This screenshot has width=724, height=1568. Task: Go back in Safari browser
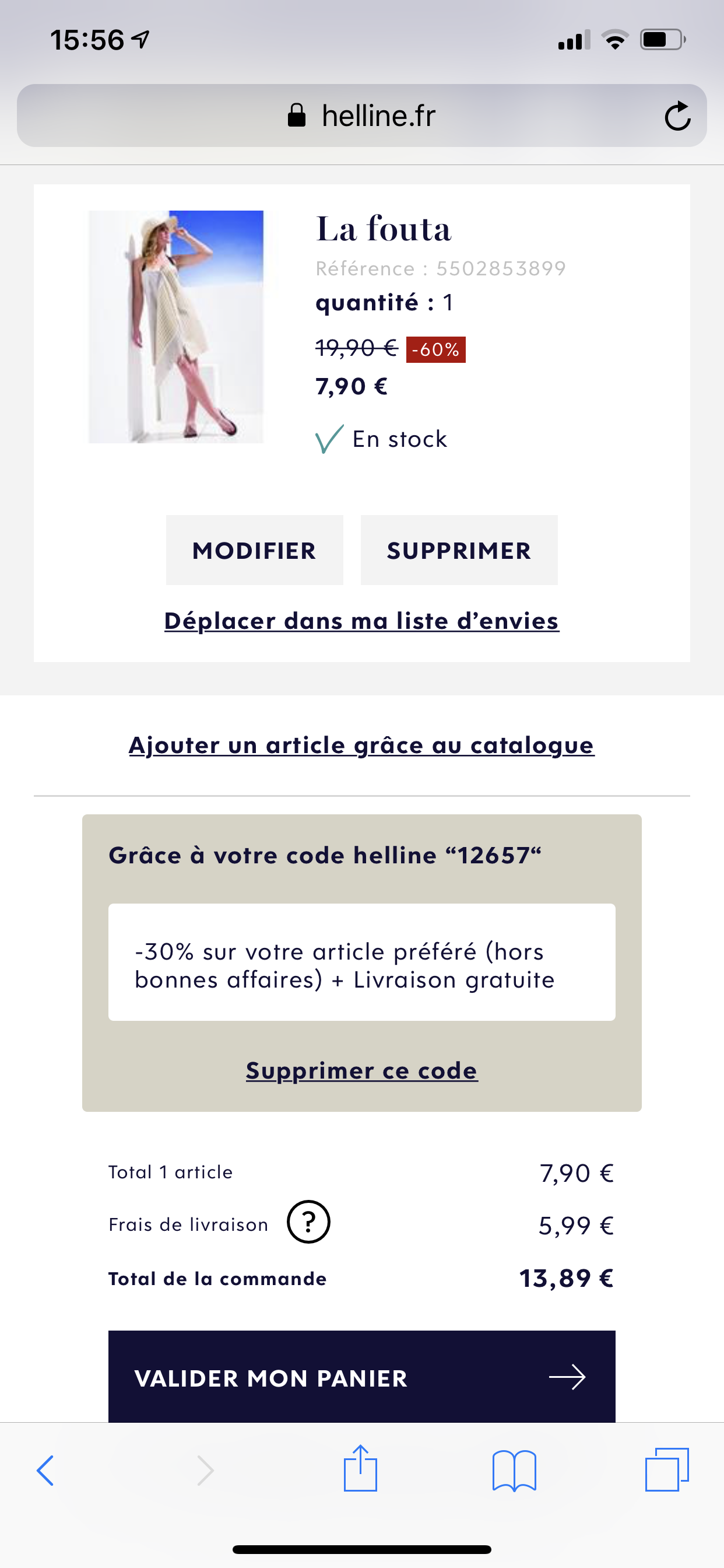click(x=45, y=1471)
